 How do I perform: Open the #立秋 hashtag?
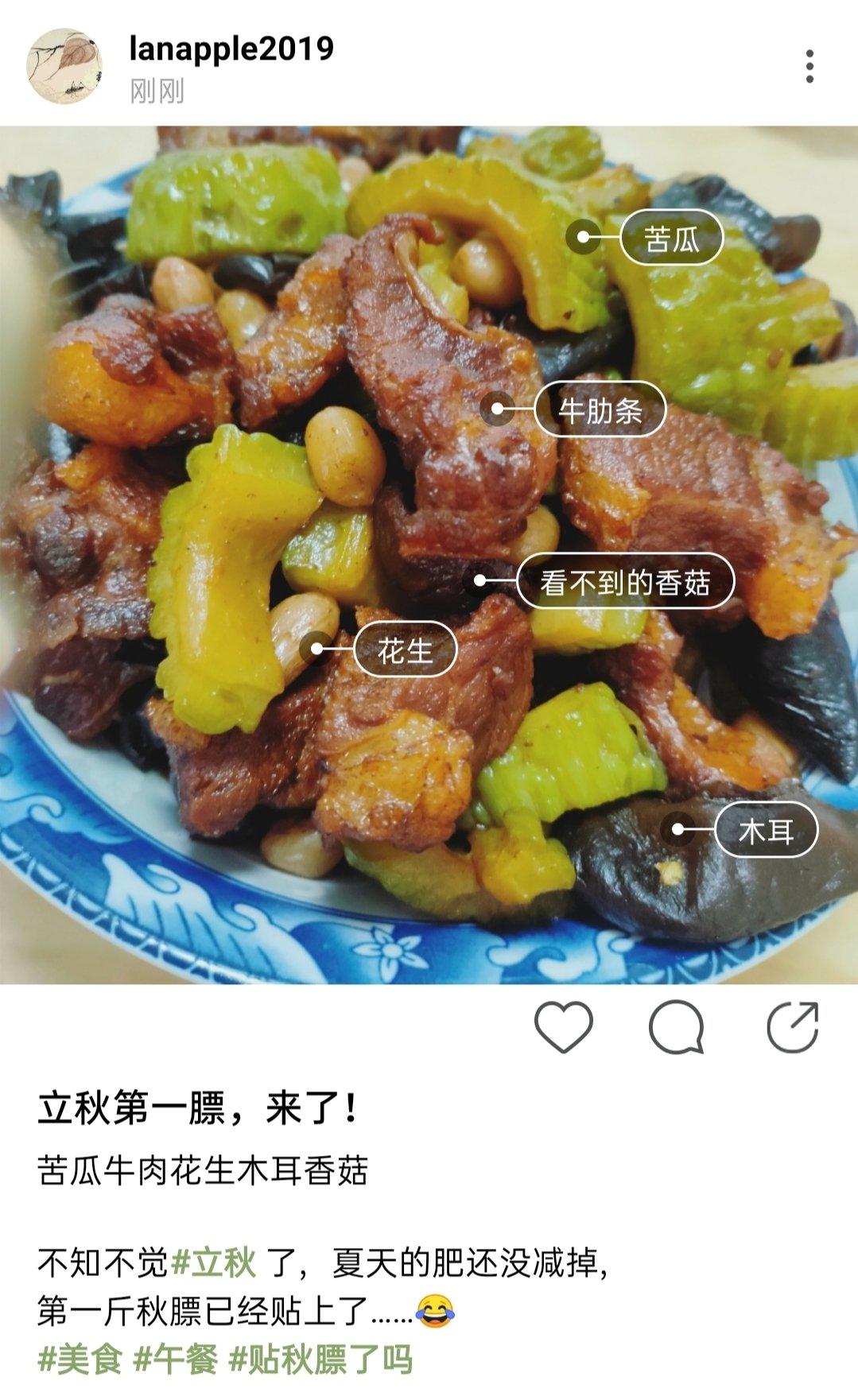215,1262
